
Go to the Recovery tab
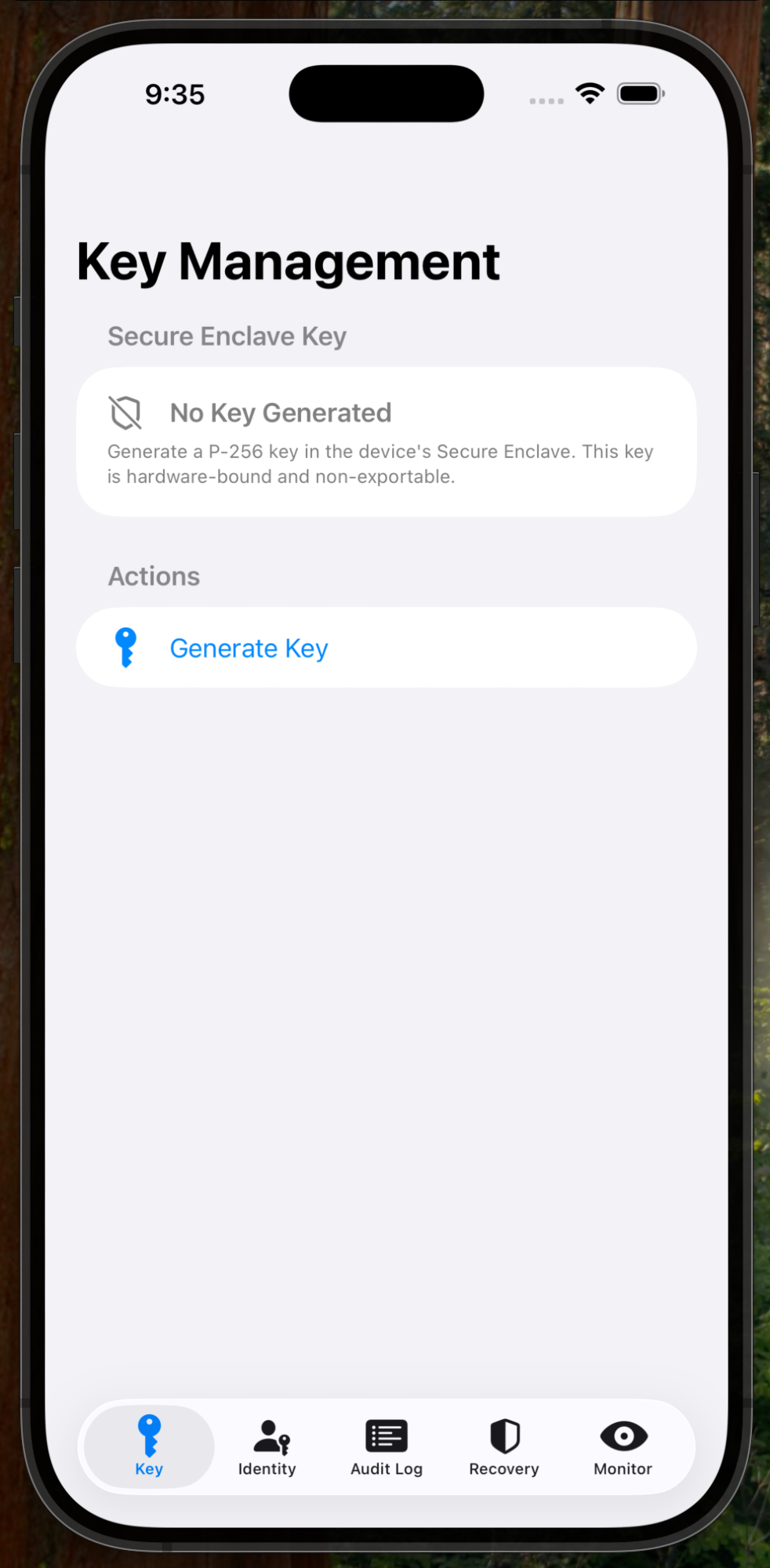(504, 1446)
